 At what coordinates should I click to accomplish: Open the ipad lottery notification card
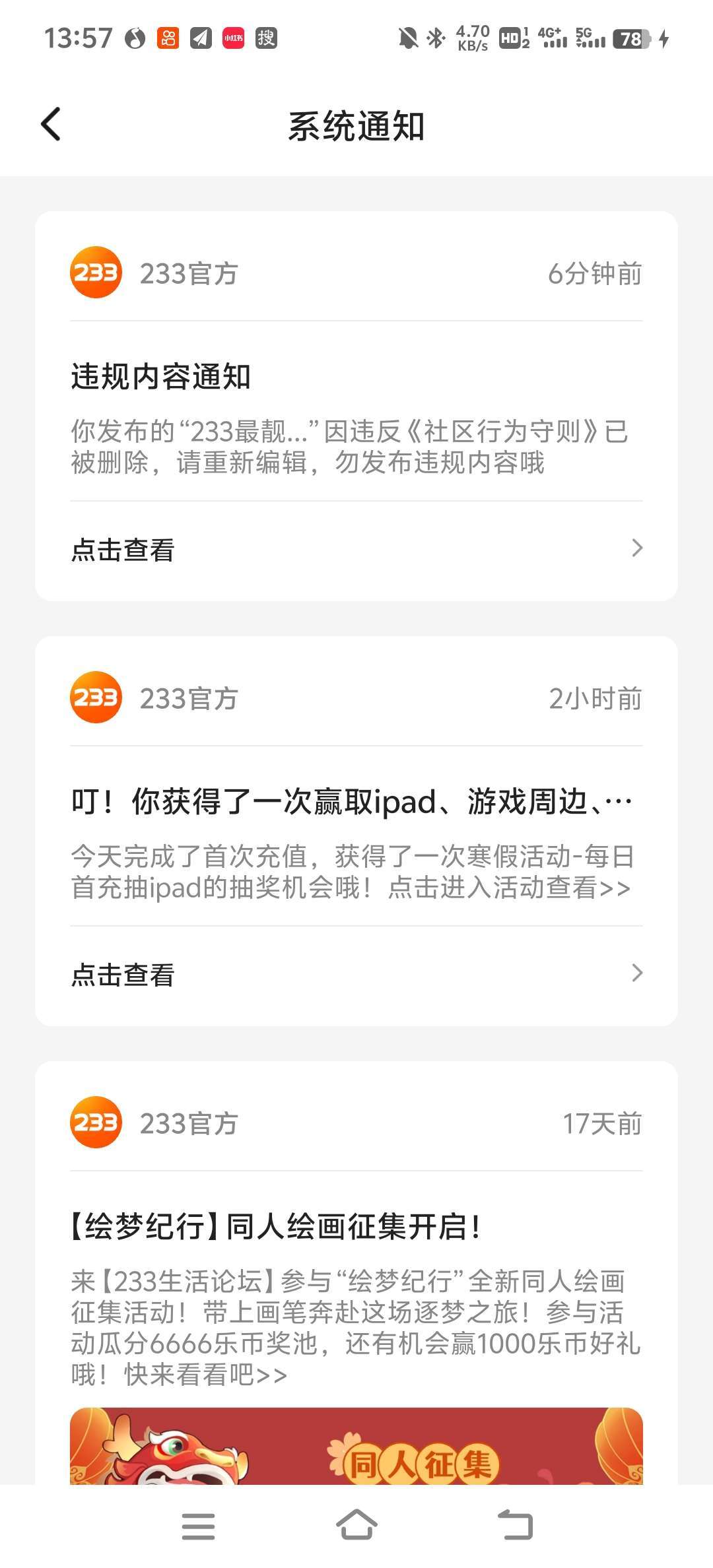pyautogui.click(x=356, y=838)
